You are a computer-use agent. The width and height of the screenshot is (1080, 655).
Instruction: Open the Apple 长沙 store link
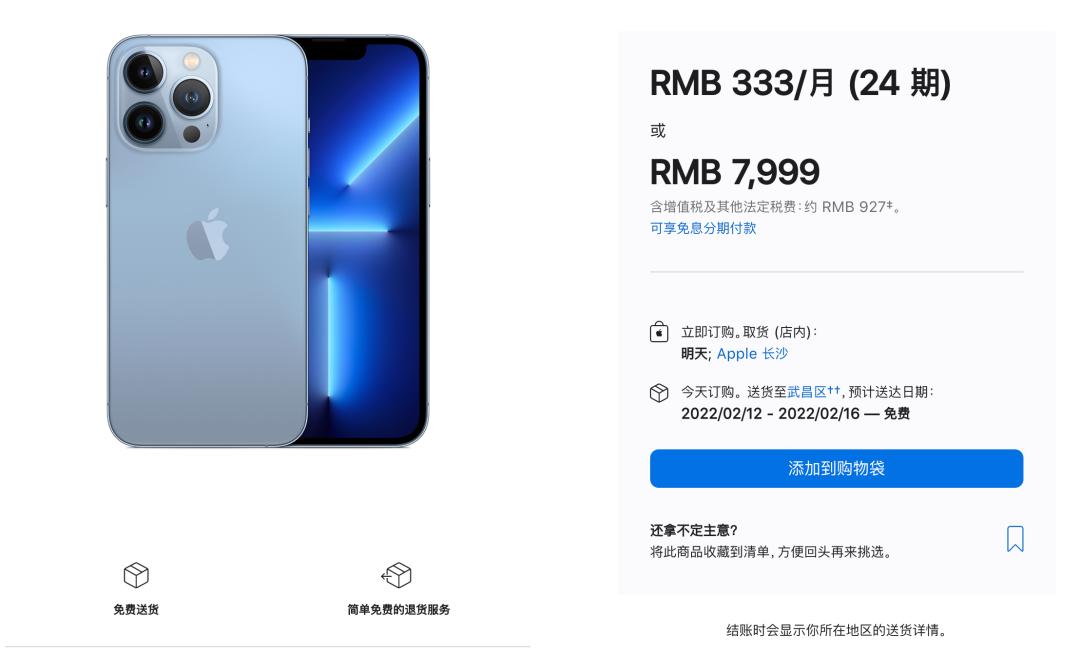[753, 354]
